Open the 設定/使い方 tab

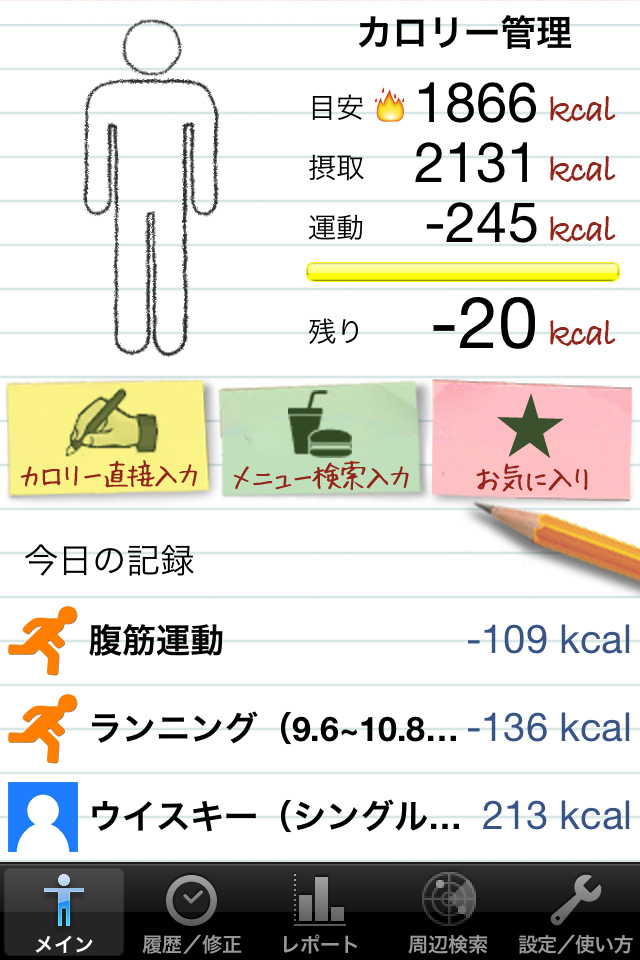pos(576,912)
